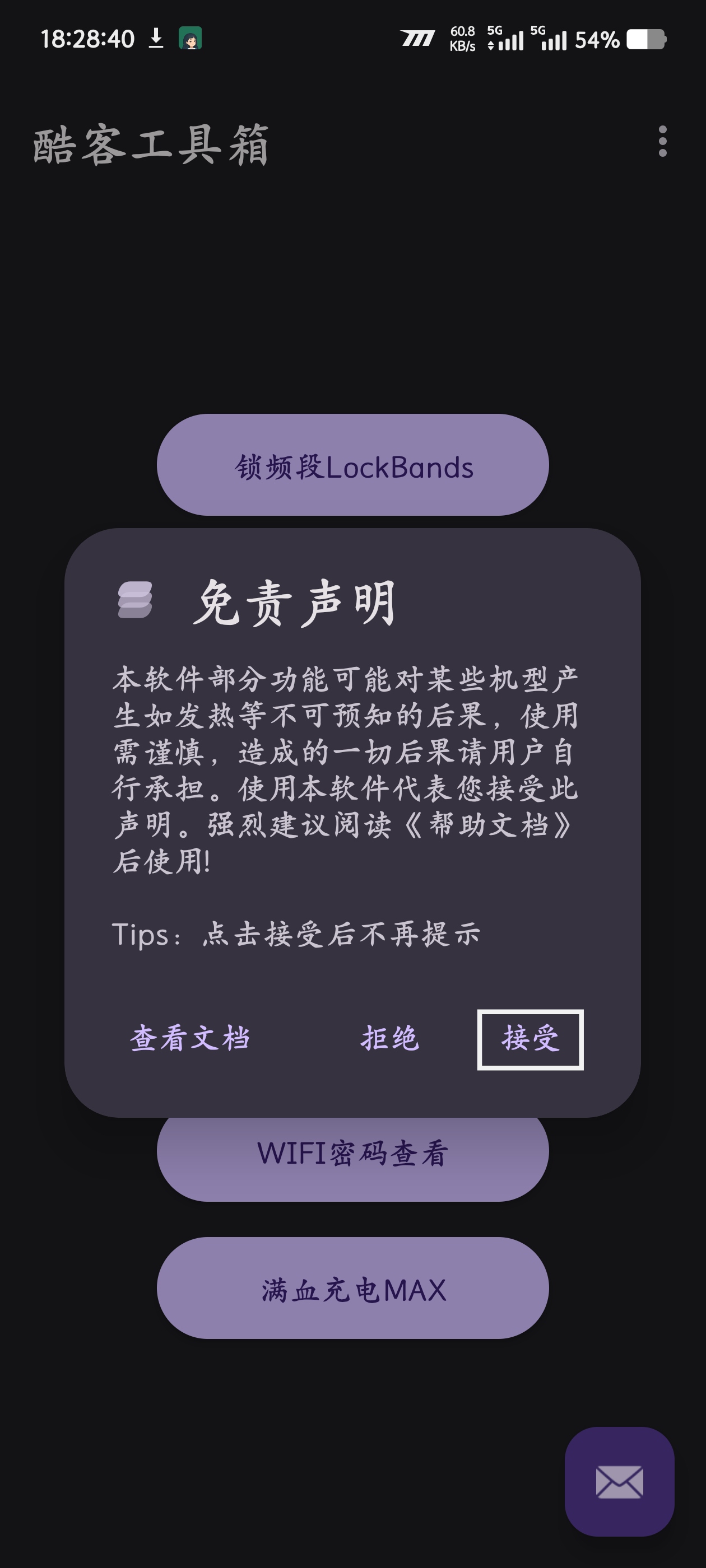
Task: Open the help docs via 查看文档
Action: pyautogui.click(x=190, y=1038)
